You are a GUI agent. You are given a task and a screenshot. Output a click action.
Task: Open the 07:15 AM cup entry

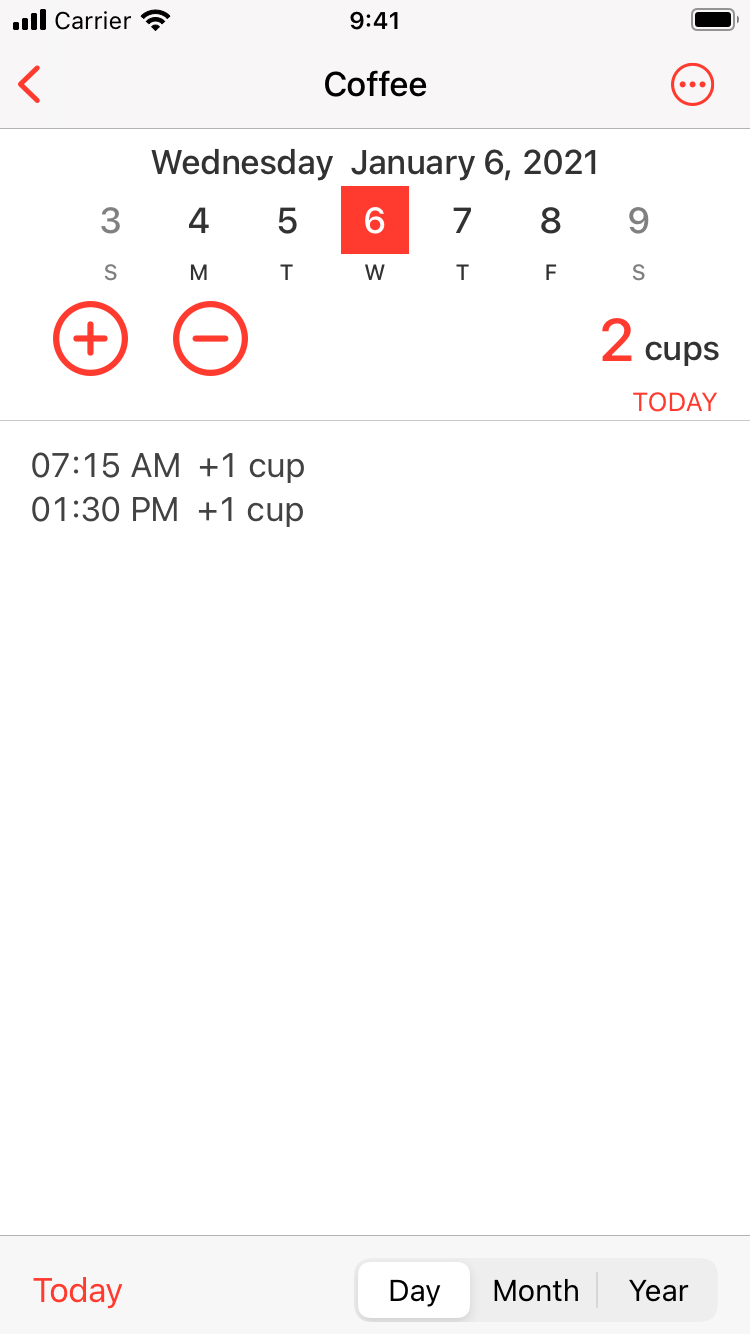point(168,465)
